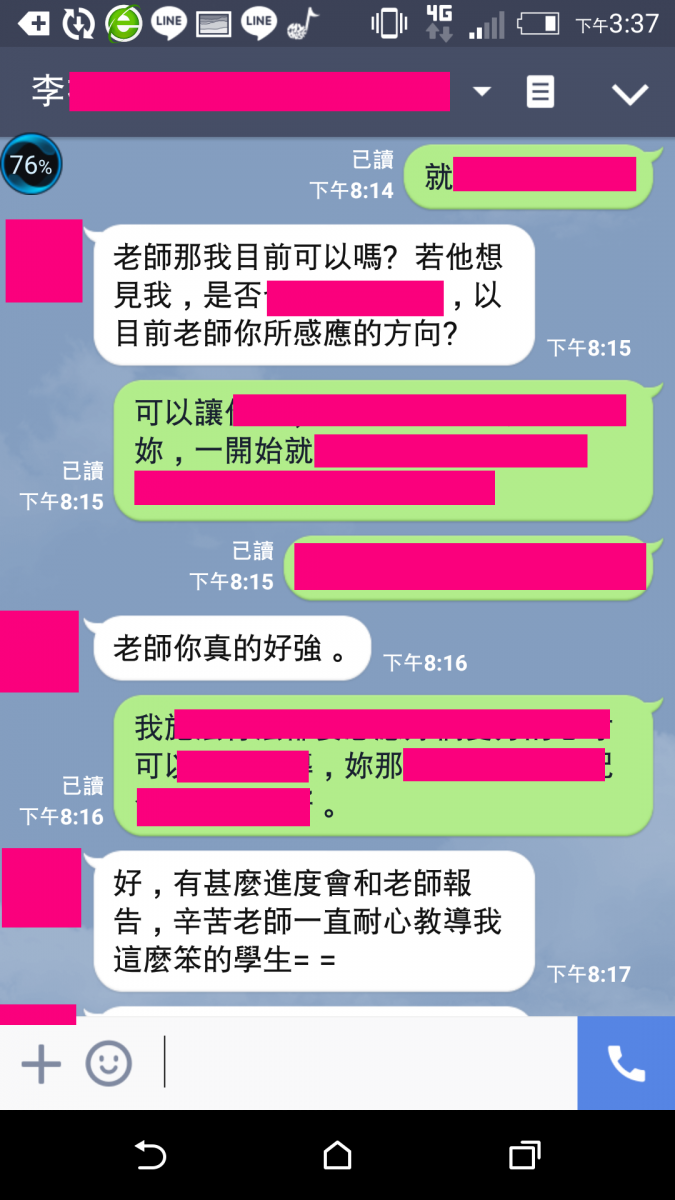Viewport: 675px width, 1200px height.
Task: Start a voice call with phone button
Action: click(x=626, y=1063)
